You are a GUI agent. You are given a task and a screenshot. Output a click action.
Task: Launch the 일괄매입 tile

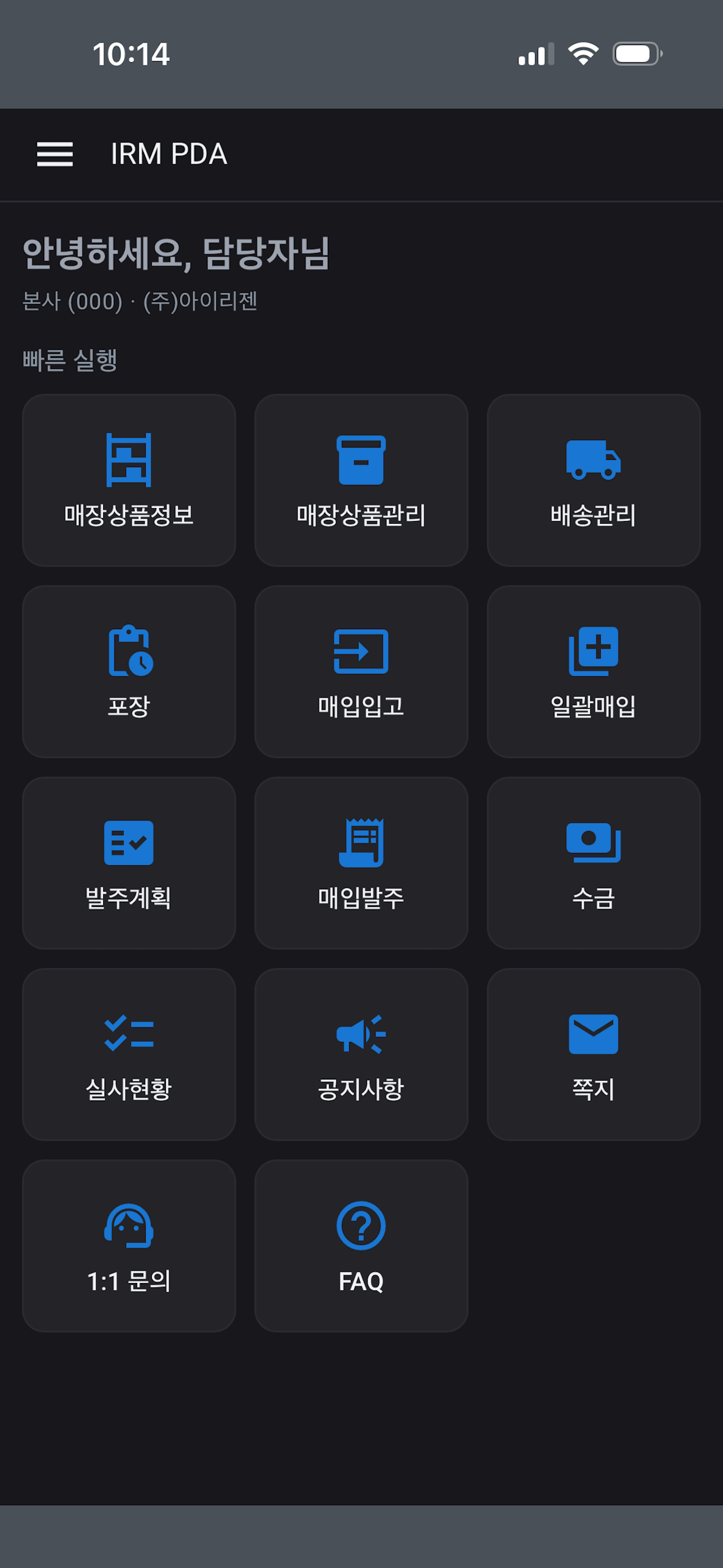(x=594, y=671)
